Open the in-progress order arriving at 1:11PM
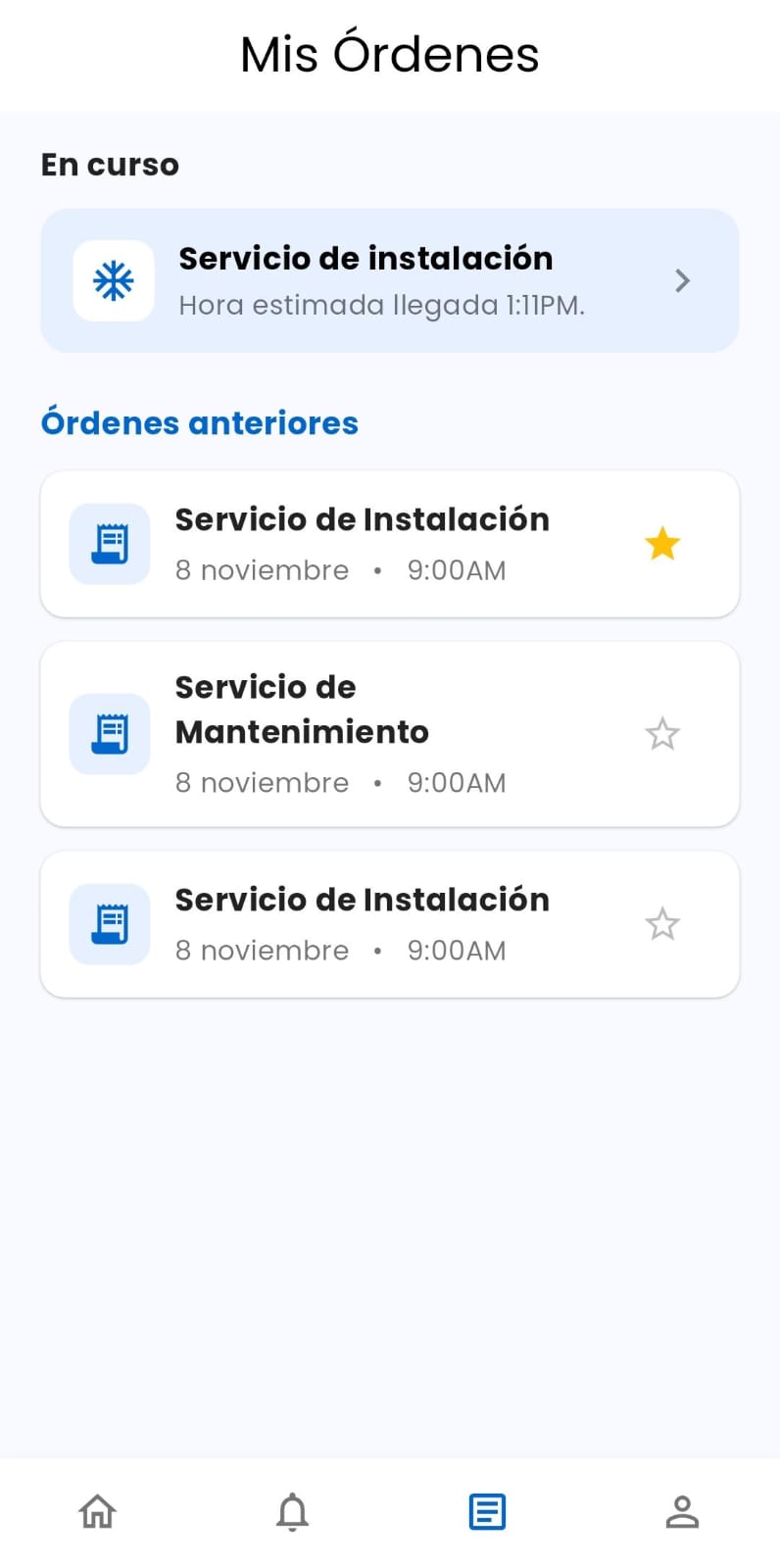The image size is (780, 1568). click(389, 281)
